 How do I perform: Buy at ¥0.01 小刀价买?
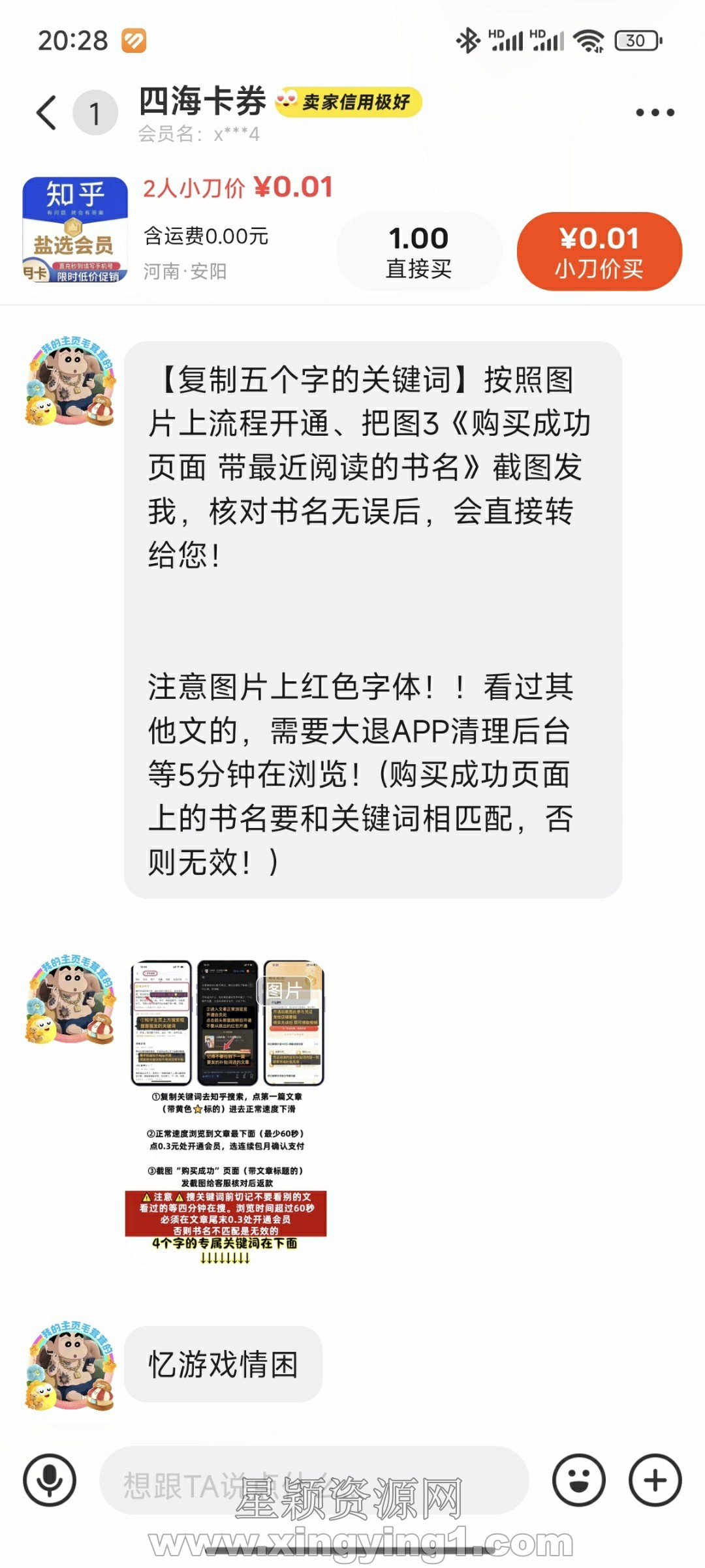click(x=599, y=252)
